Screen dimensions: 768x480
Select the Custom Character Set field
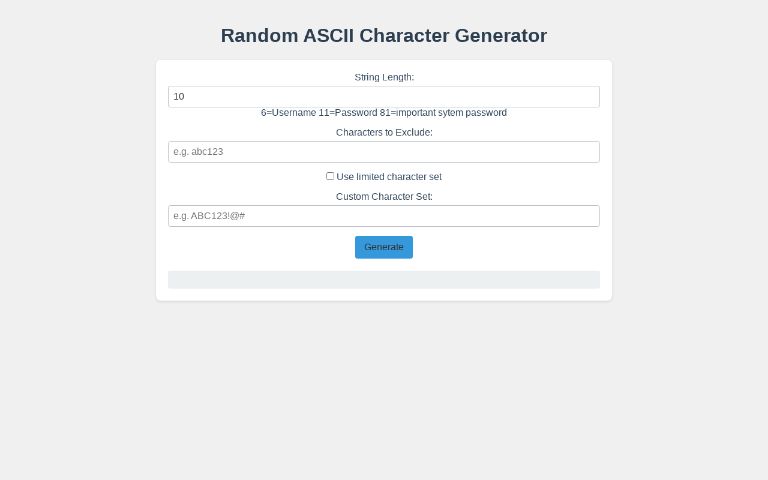[383, 216]
